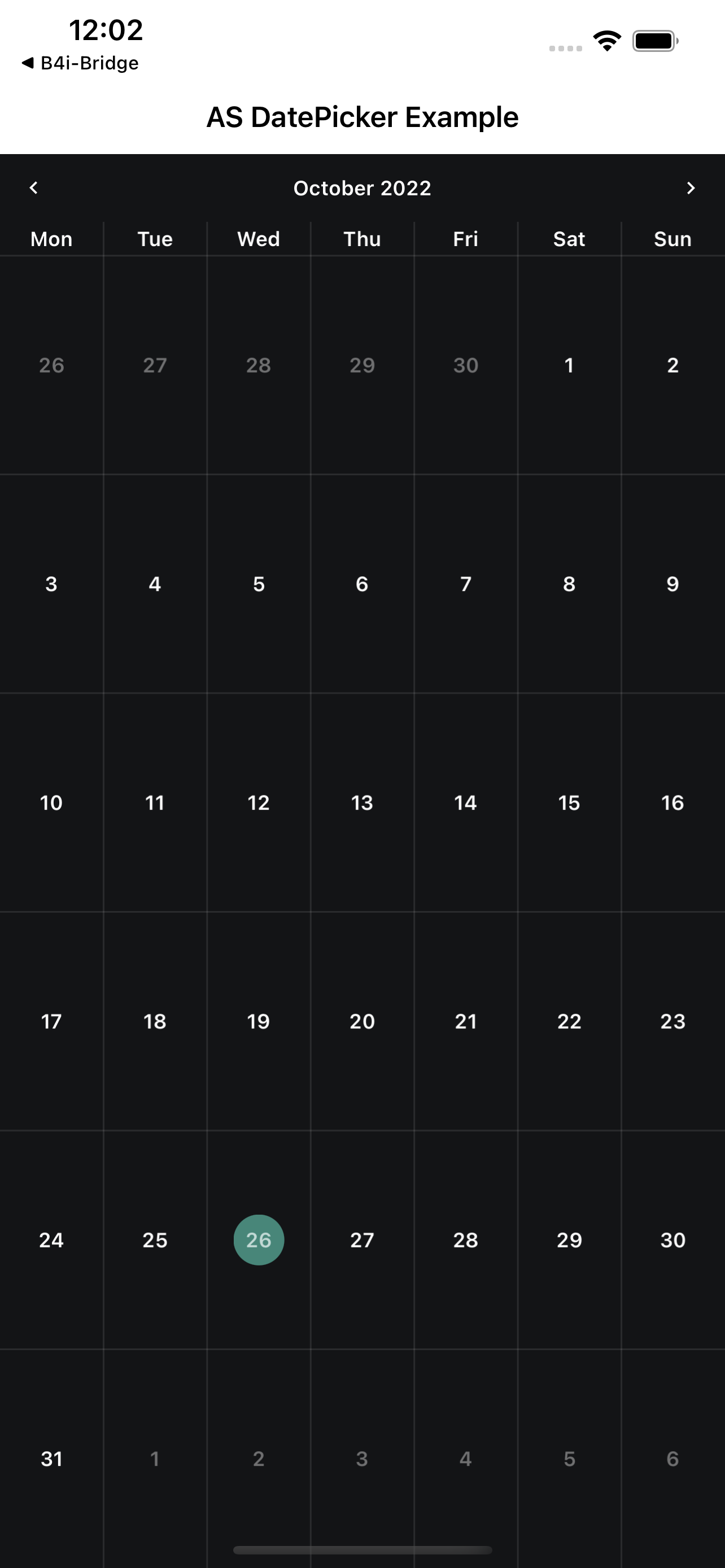Select October 10

tap(51, 802)
